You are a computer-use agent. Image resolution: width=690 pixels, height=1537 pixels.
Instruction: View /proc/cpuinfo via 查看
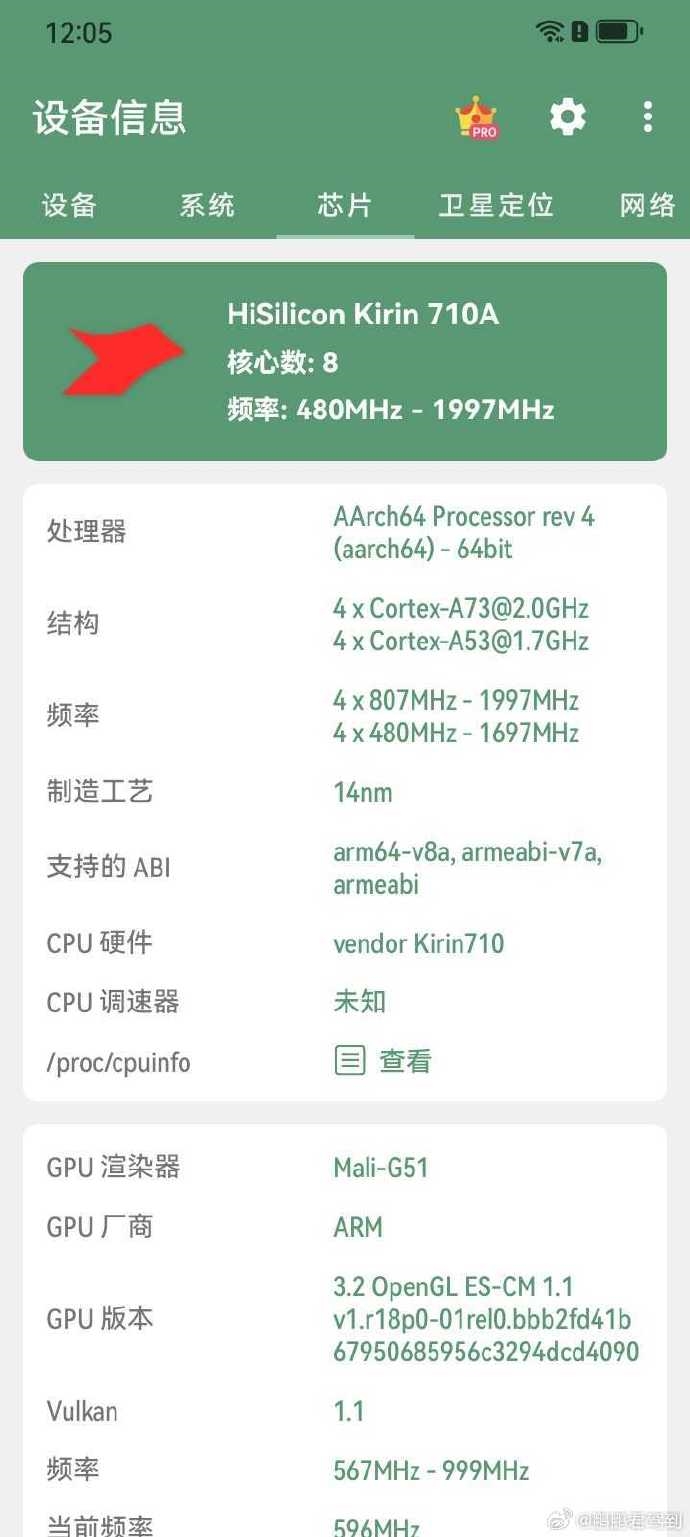[384, 1061]
